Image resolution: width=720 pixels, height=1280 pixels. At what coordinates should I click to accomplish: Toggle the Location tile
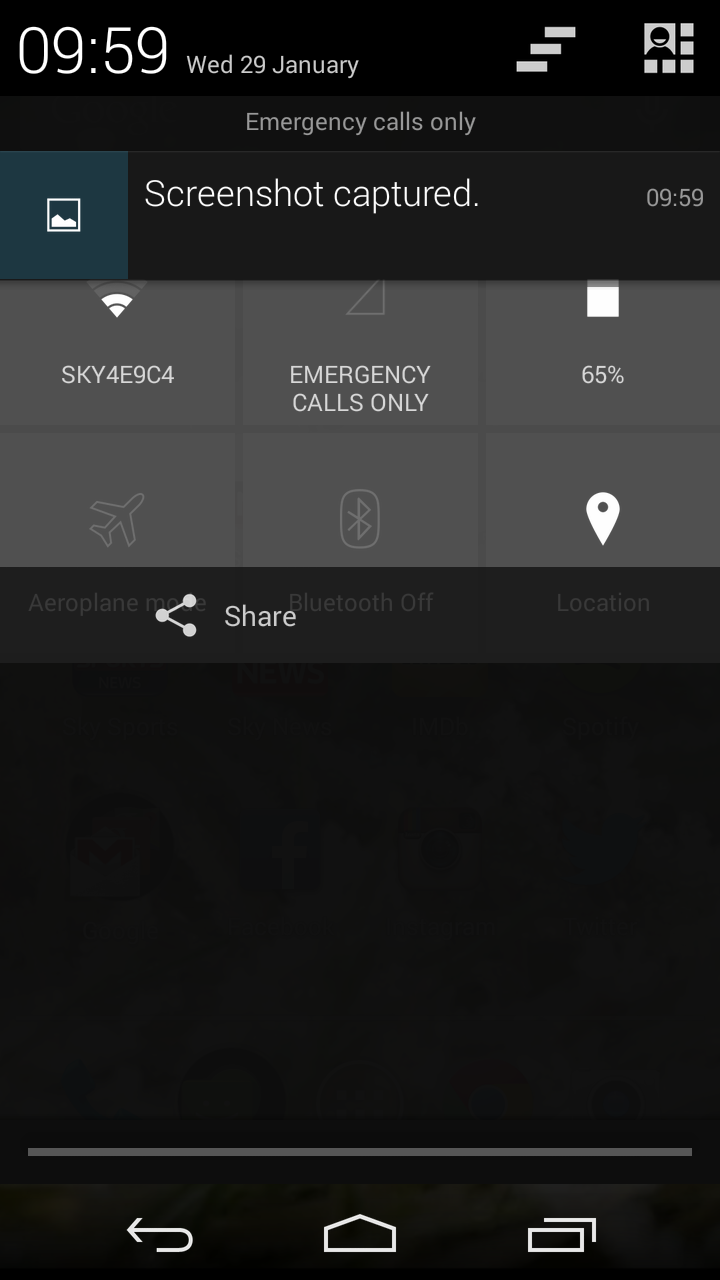point(603,500)
